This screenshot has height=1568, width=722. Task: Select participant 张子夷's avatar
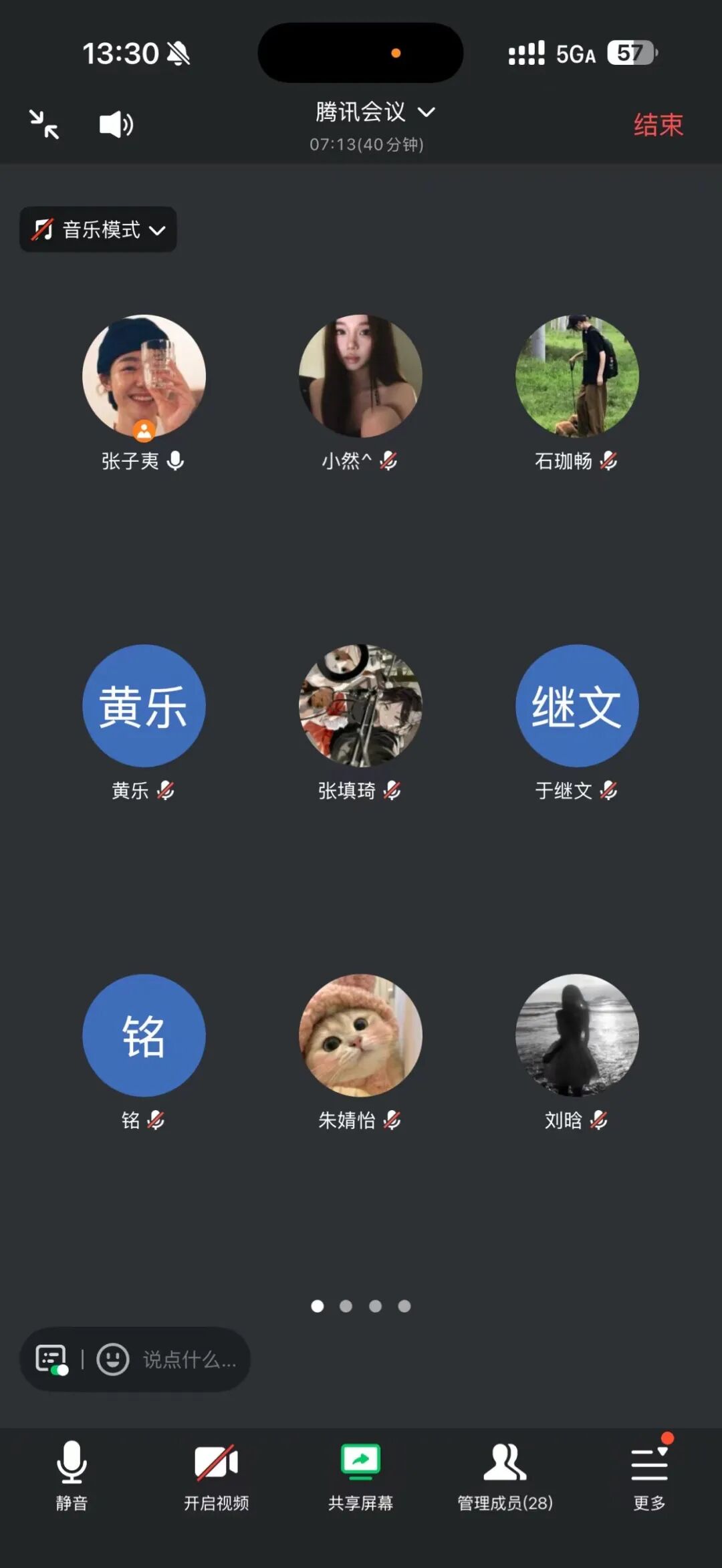coord(144,376)
